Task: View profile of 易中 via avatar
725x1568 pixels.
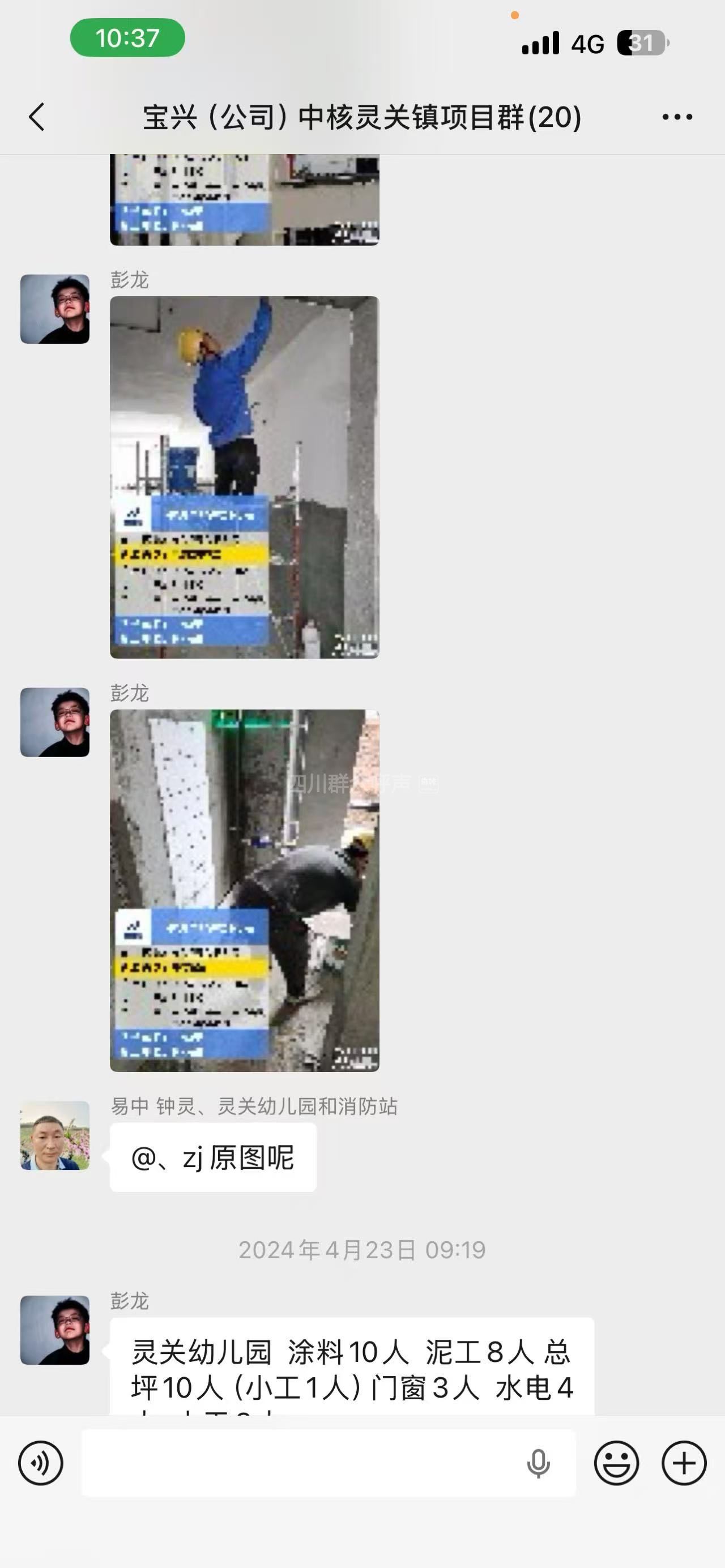Action: [x=55, y=1135]
